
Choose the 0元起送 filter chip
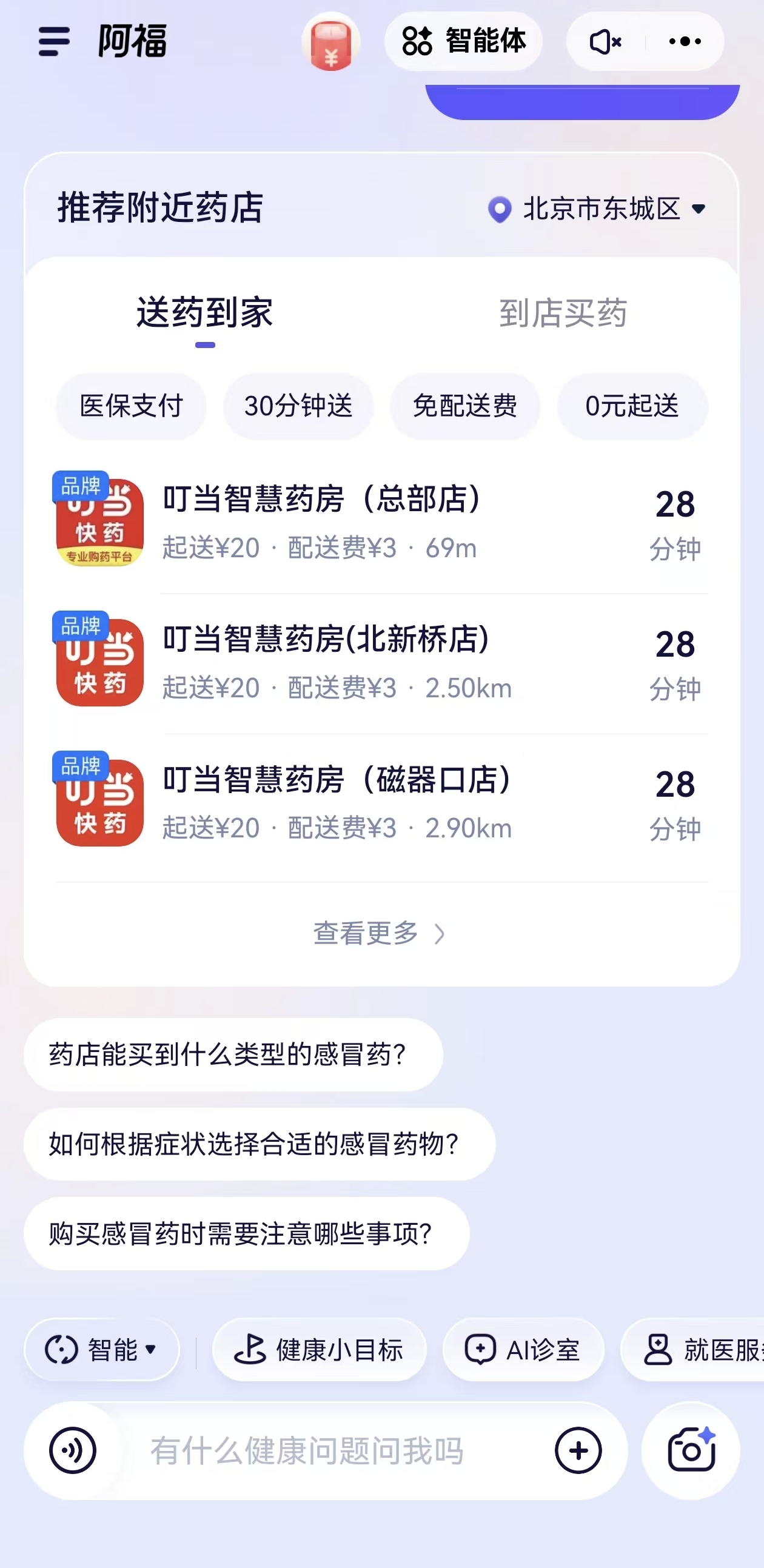click(632, 406)
